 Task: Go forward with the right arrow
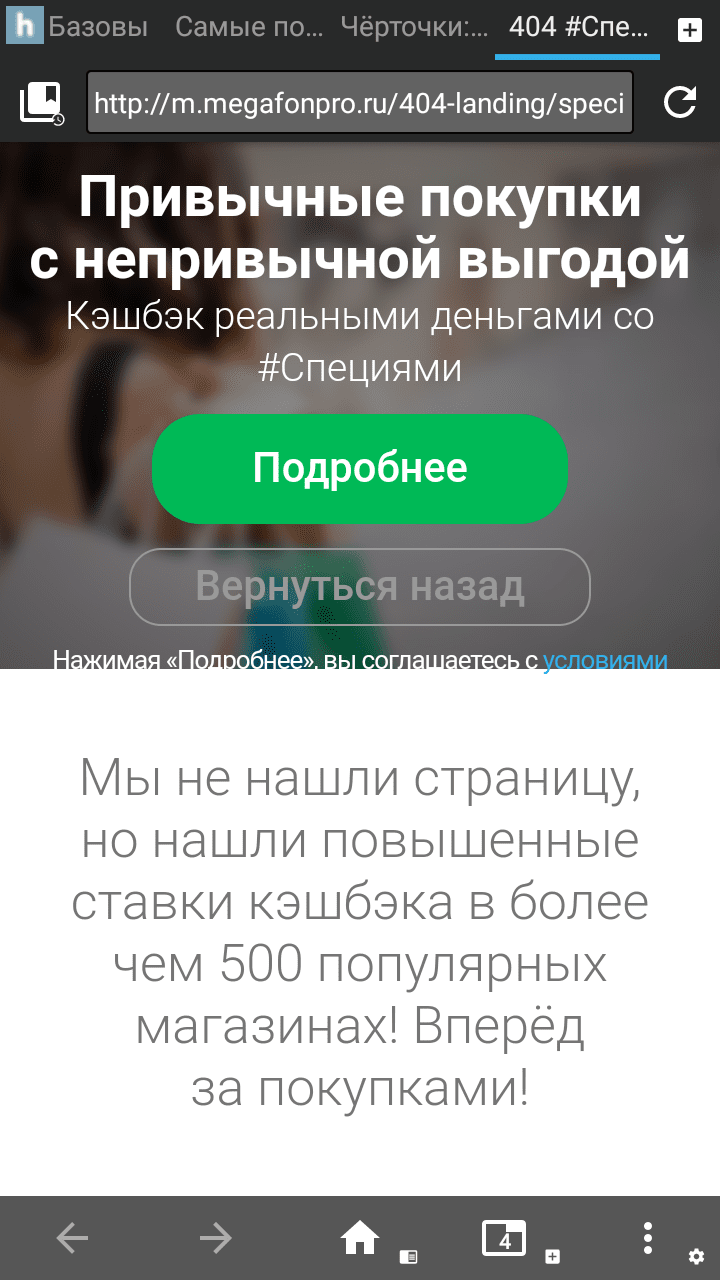pos(215,1239)
